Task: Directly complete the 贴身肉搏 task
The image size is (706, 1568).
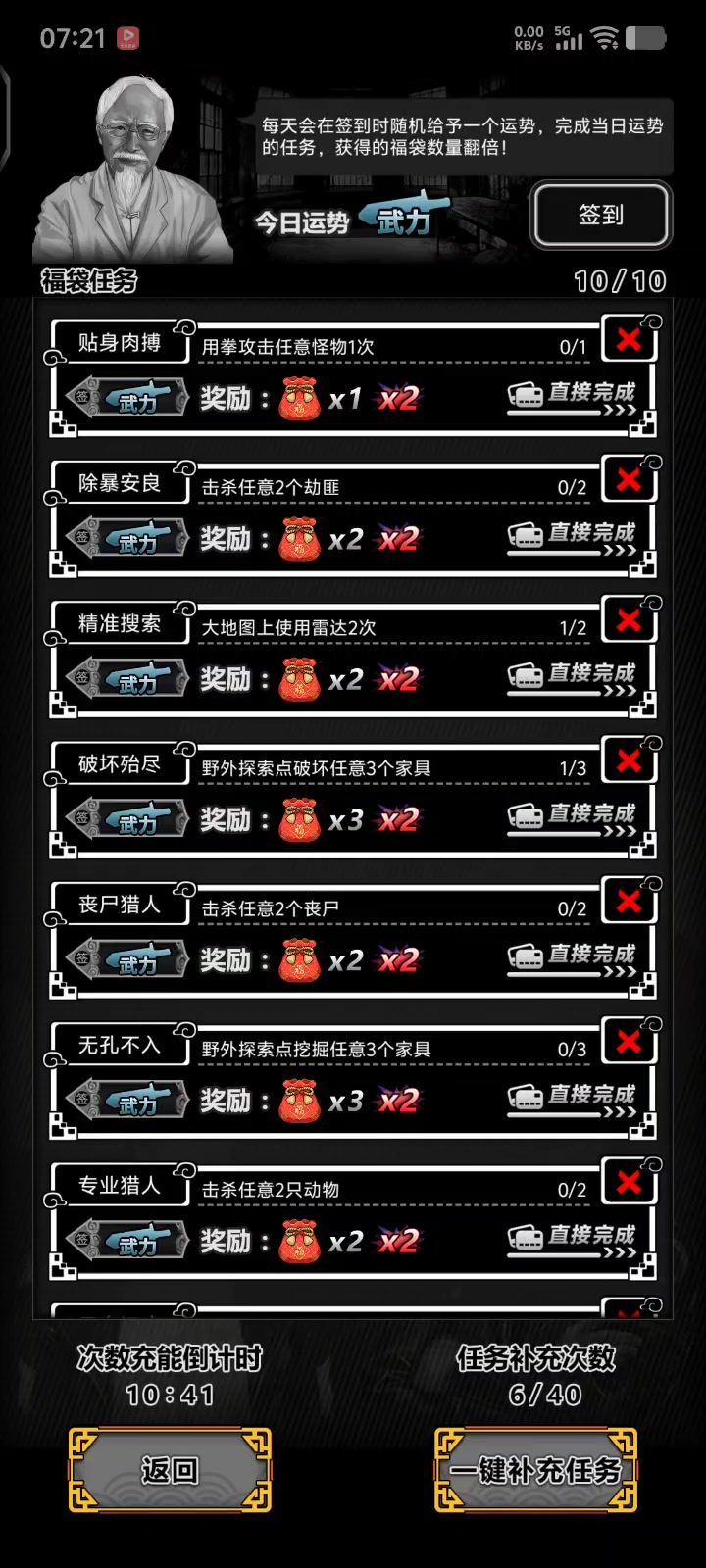Action: tap(573, 397)
